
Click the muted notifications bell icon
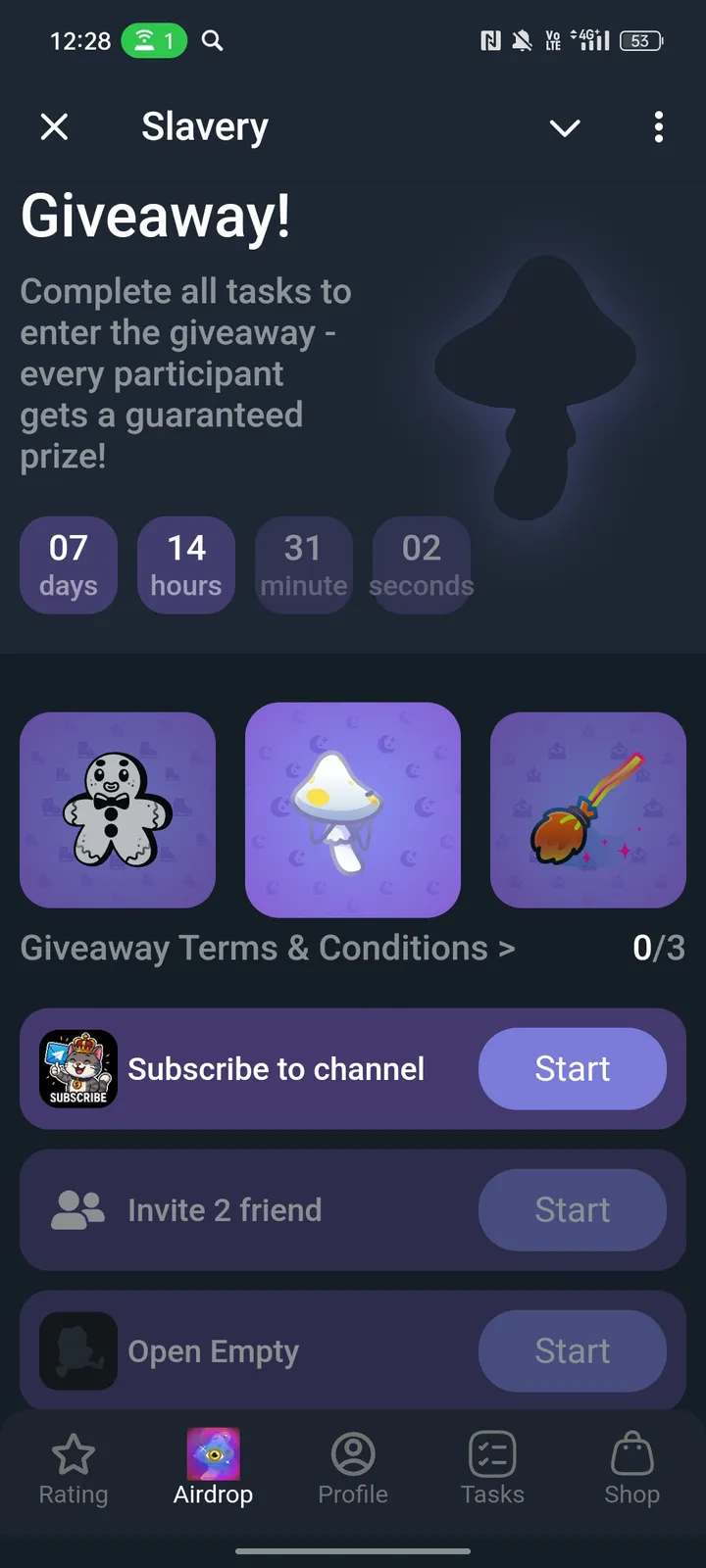(523, 40)
